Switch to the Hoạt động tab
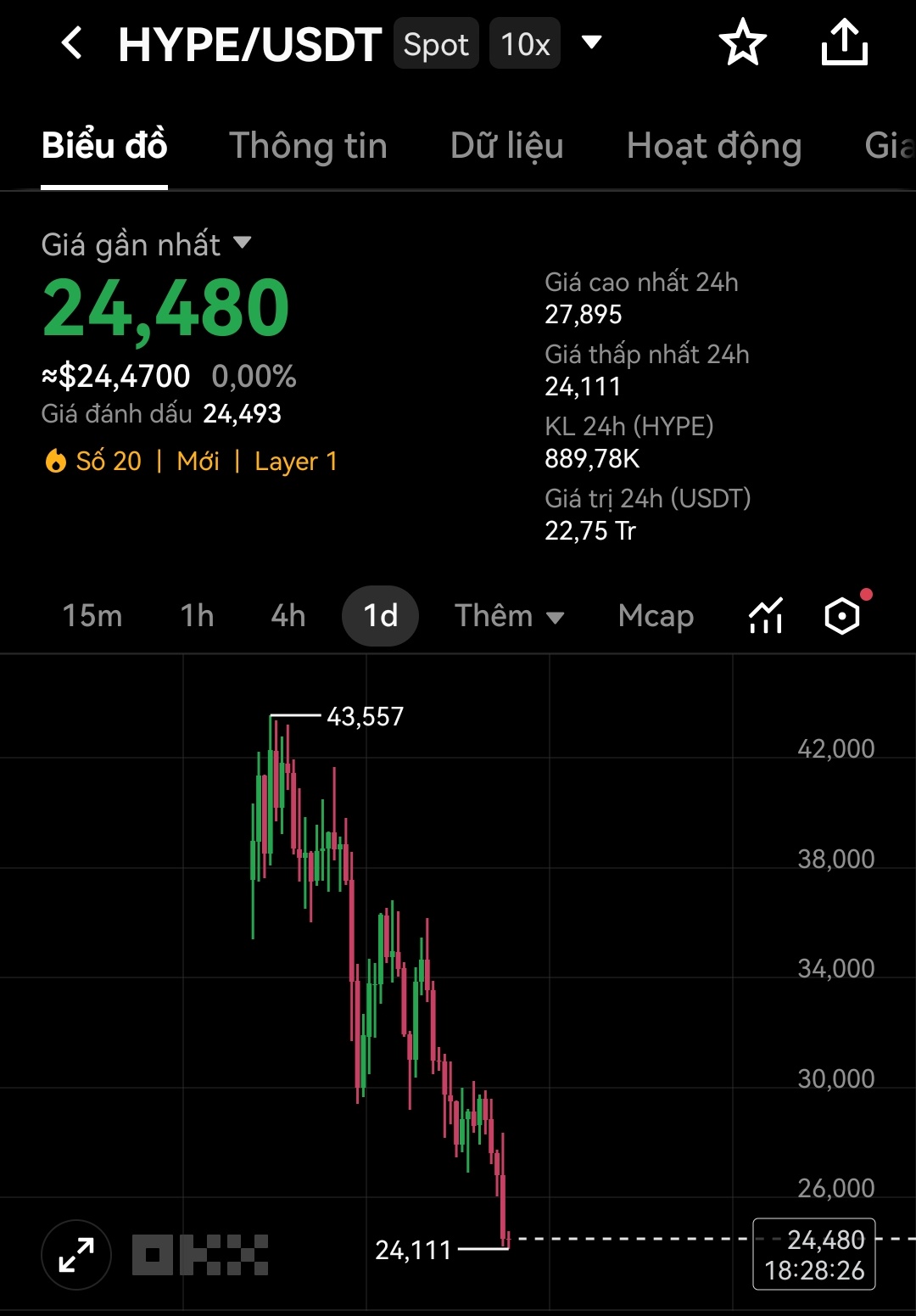 (713, 146)
